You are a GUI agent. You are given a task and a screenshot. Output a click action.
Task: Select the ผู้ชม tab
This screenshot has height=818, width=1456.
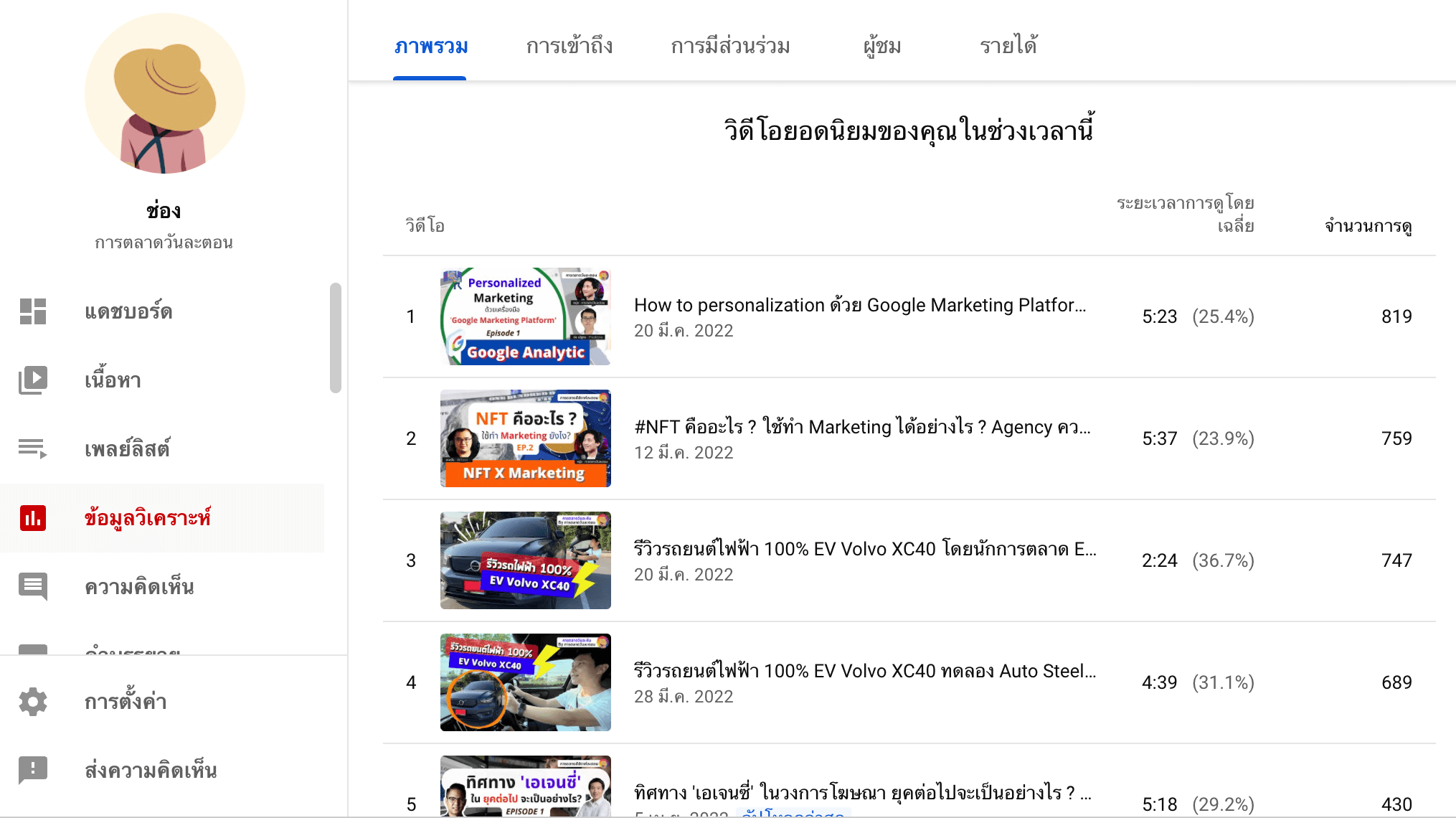pyautogui.click(x=882, y=47)
